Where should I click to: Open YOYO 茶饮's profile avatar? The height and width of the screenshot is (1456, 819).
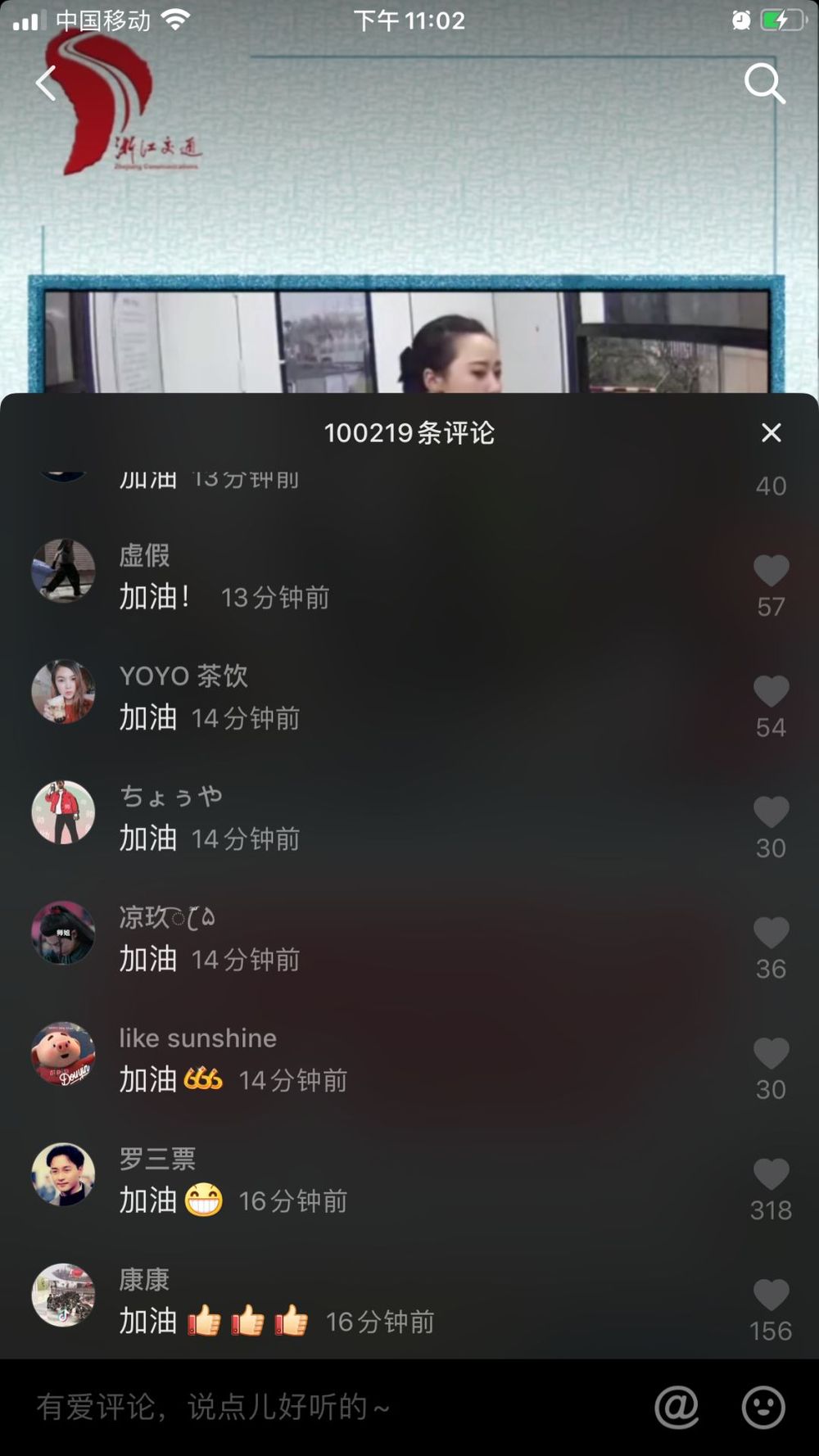(63, 692)
